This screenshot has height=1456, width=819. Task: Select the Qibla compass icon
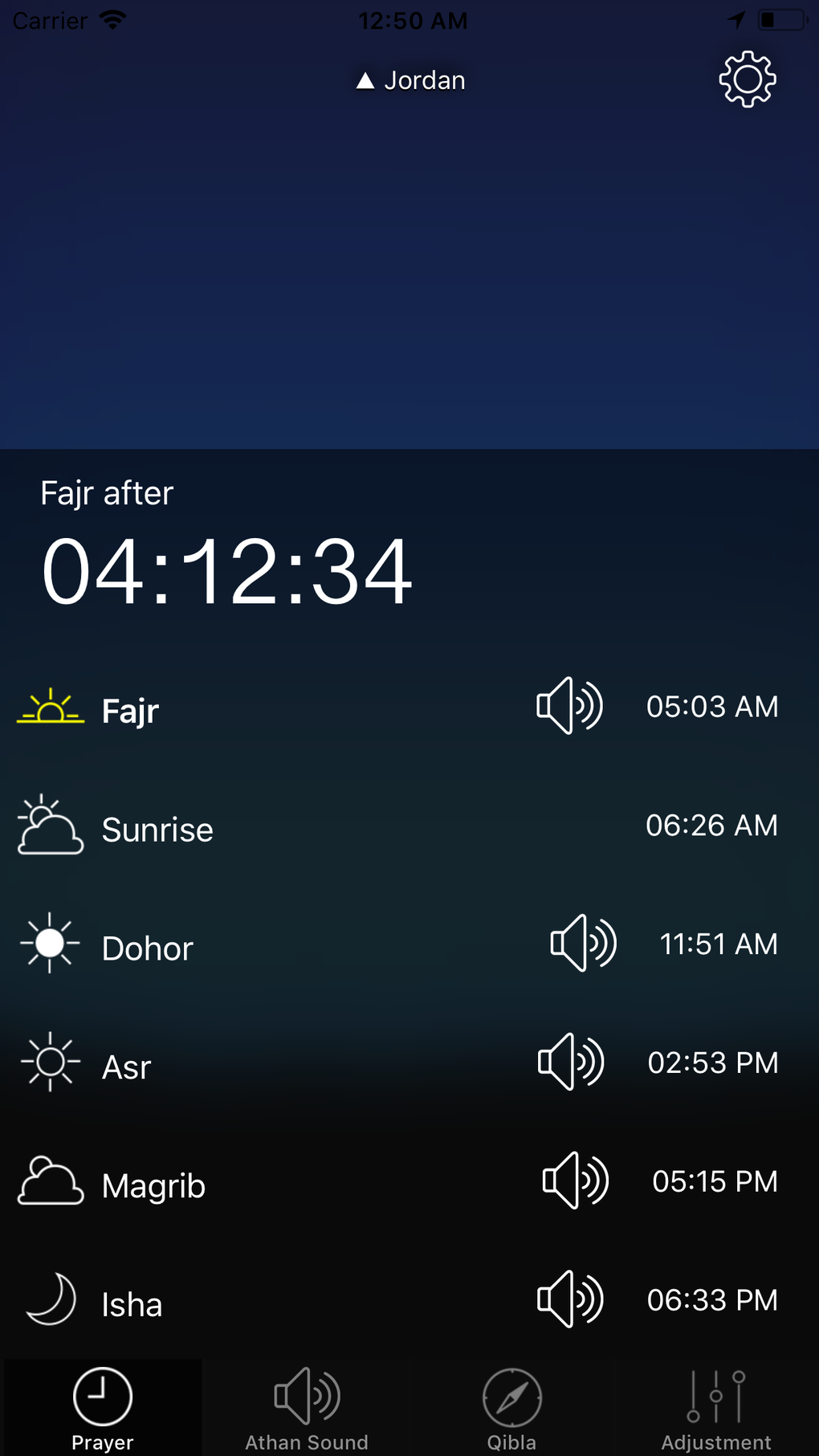pyautogui.click(x=512, y=1397)
